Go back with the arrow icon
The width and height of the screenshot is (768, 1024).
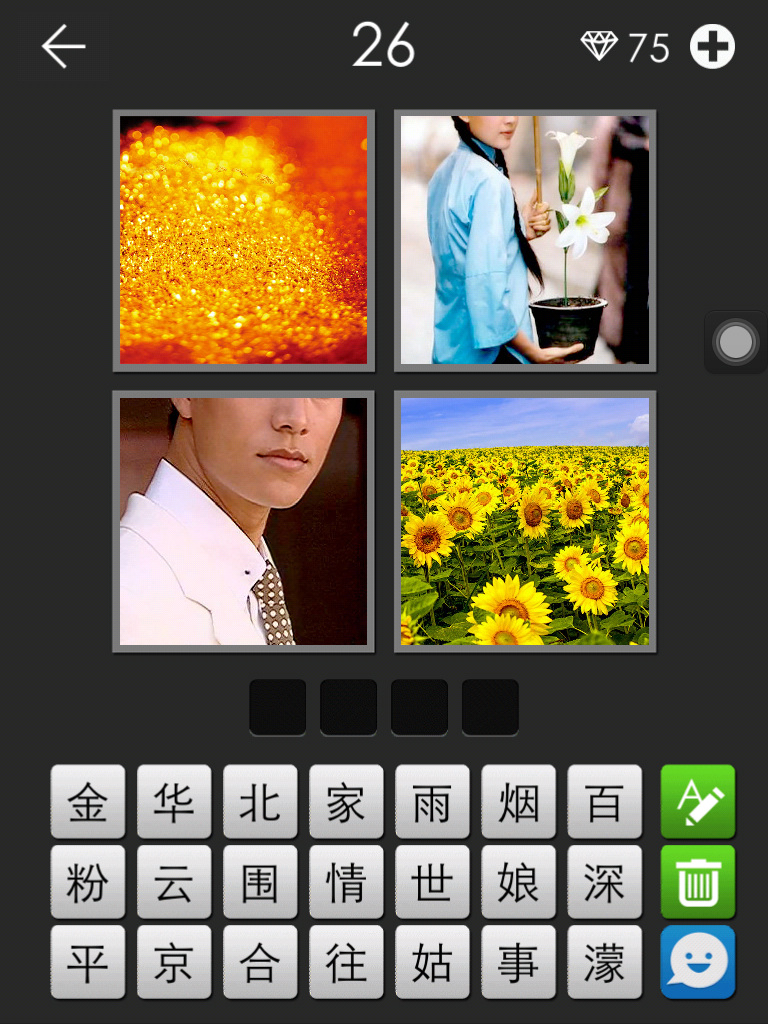[x=64, y=47]
